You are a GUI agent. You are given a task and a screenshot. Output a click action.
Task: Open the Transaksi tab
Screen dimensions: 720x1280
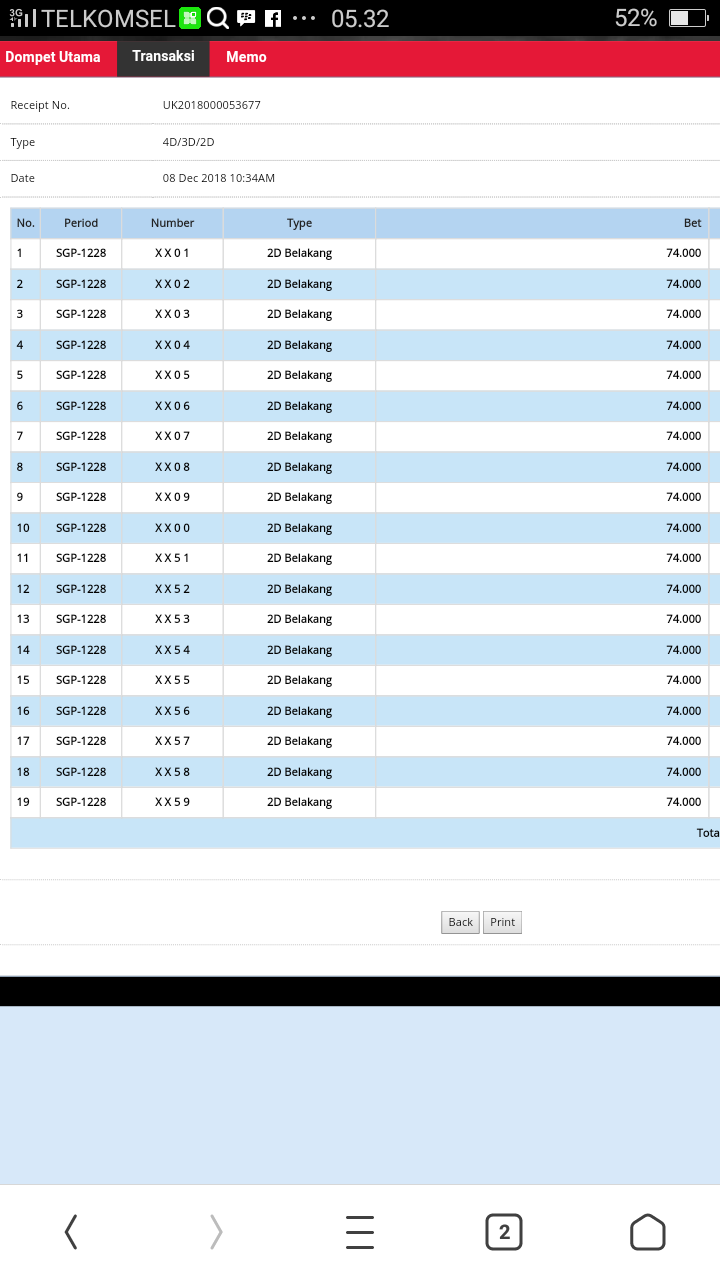(163, 58)
